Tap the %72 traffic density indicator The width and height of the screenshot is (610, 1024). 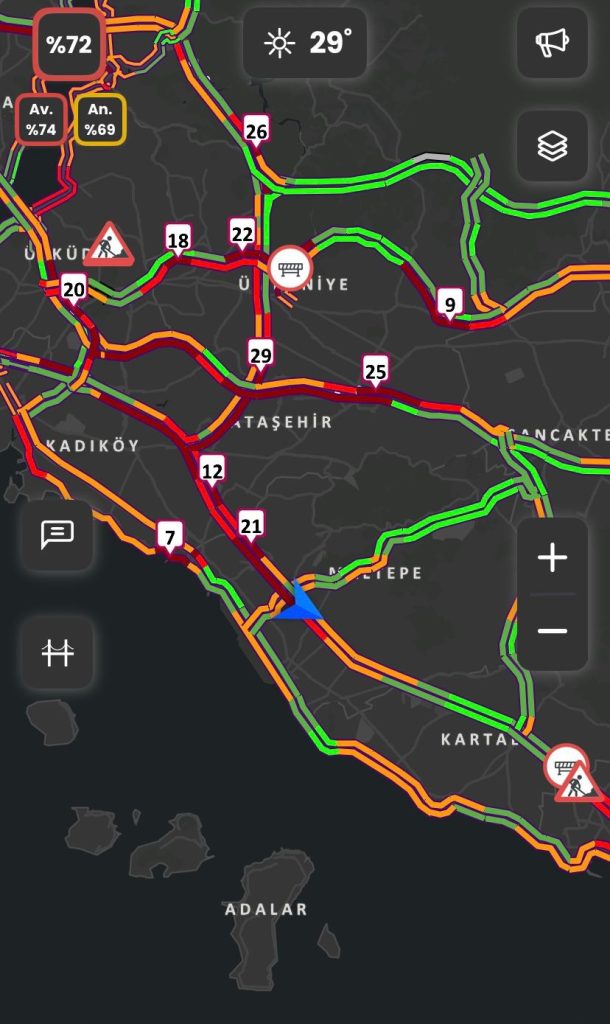click(68, 44)
